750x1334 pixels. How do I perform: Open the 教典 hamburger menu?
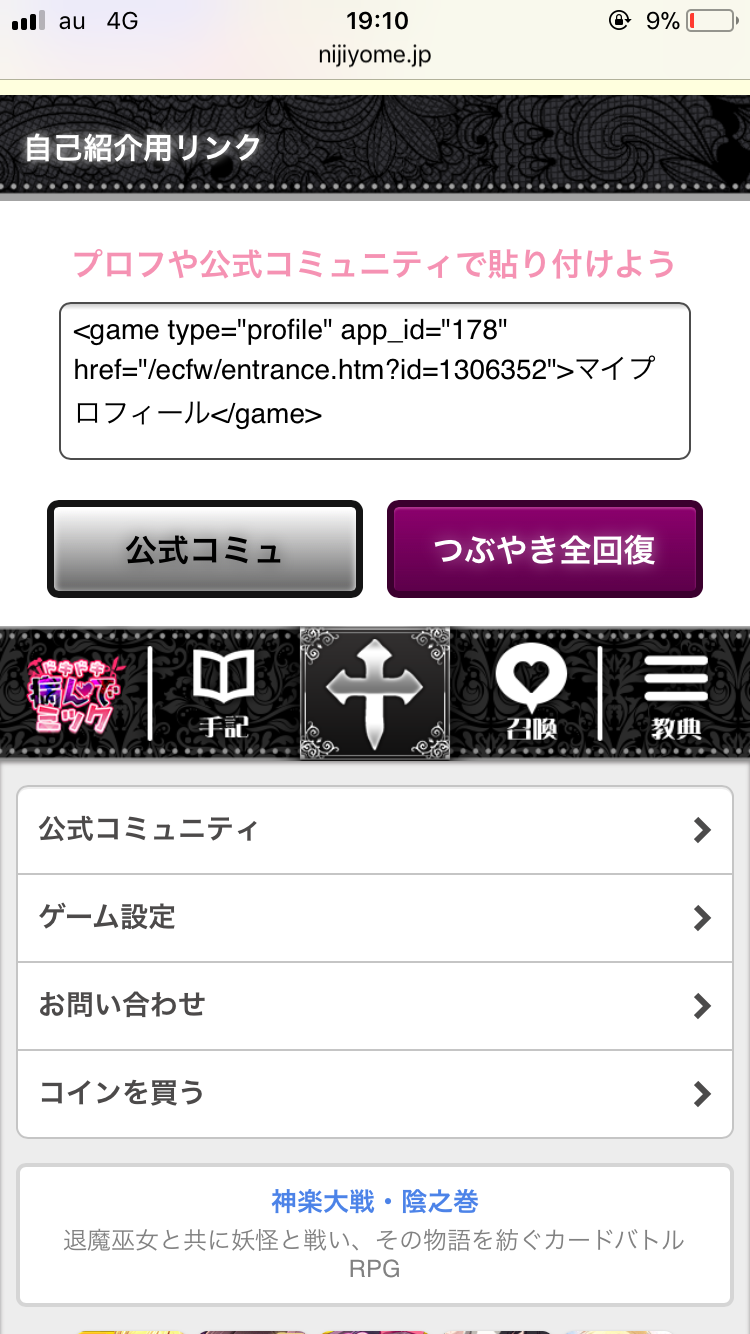(677, 692)
